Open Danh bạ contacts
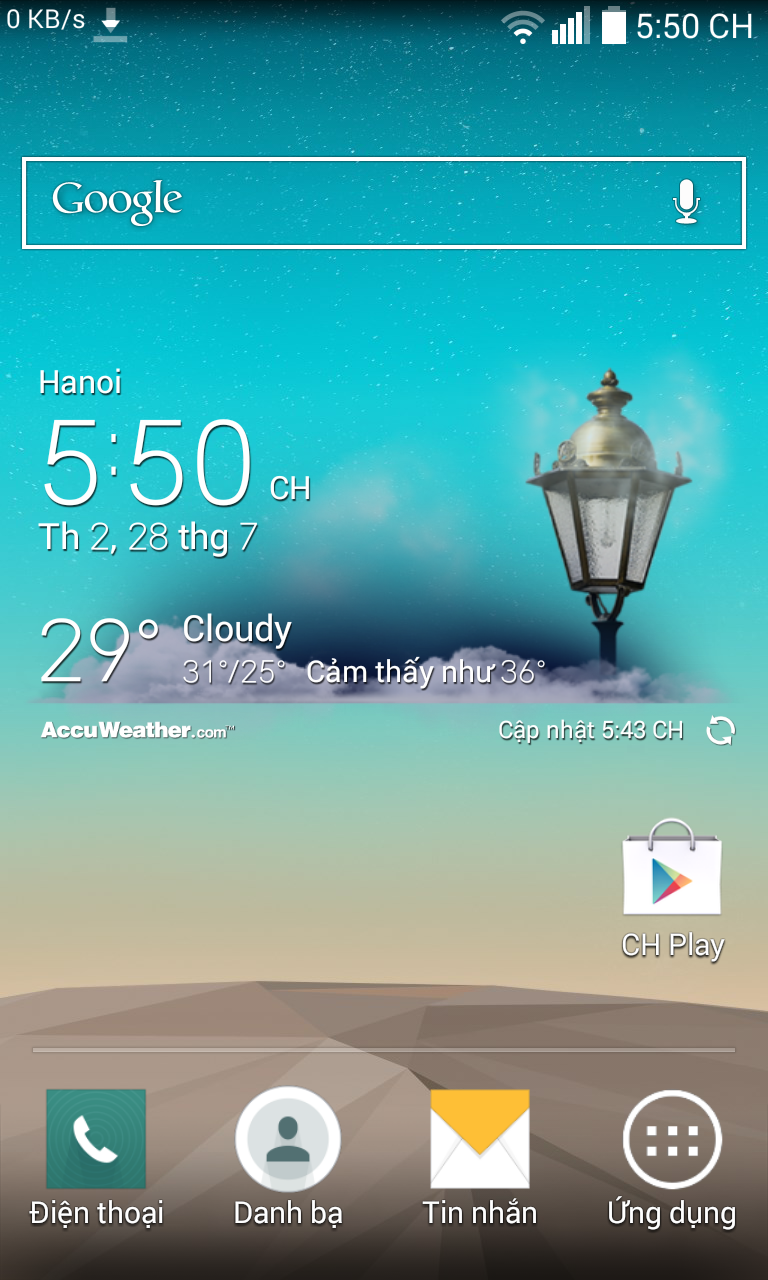 (288, 1158)
